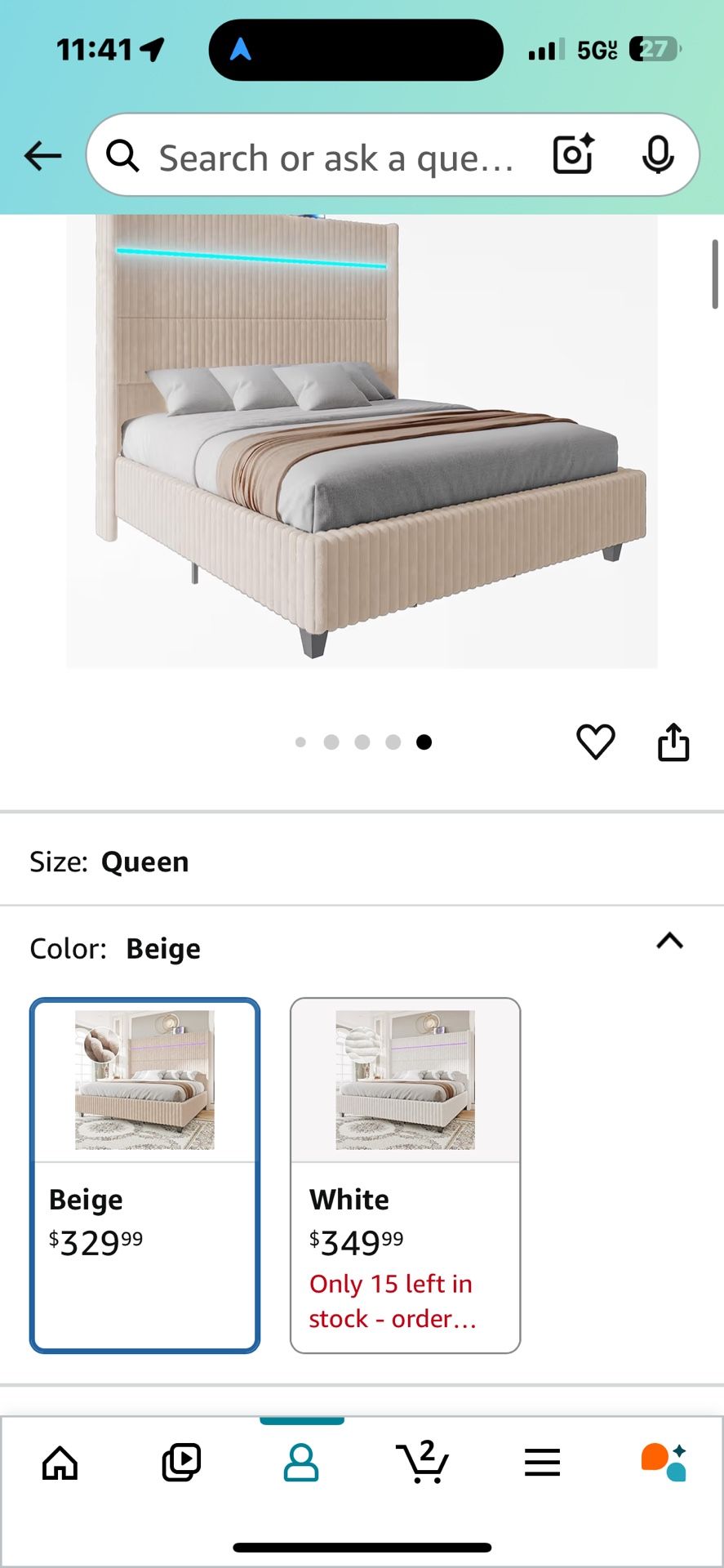
Task: Share this product
Action: [673, 742]
